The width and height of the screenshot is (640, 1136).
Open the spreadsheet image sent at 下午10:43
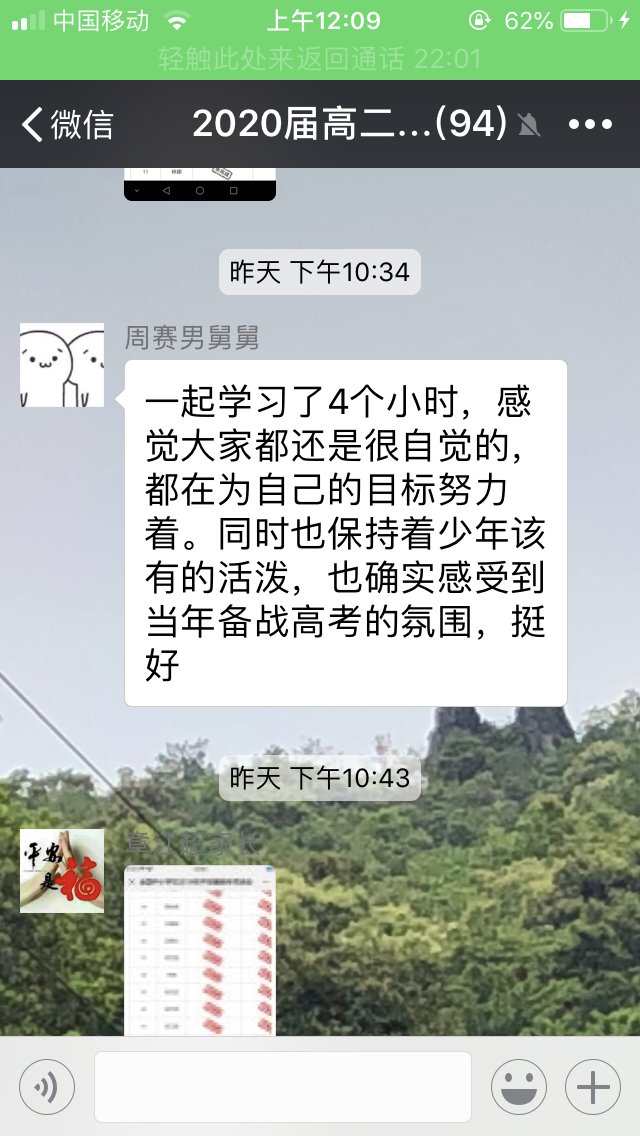point(200,950)
